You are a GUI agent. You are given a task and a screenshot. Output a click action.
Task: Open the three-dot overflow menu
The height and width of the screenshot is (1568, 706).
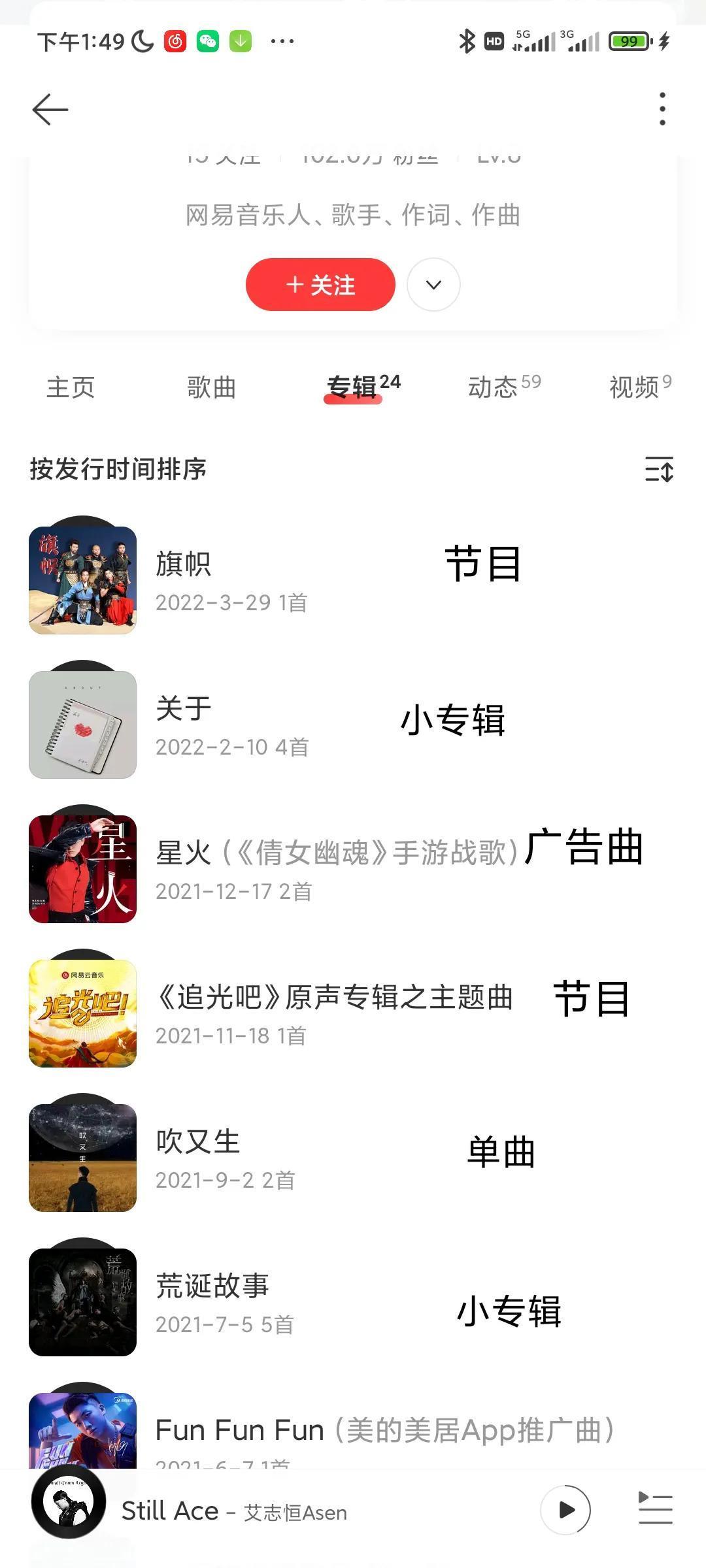tap(662, 108)
